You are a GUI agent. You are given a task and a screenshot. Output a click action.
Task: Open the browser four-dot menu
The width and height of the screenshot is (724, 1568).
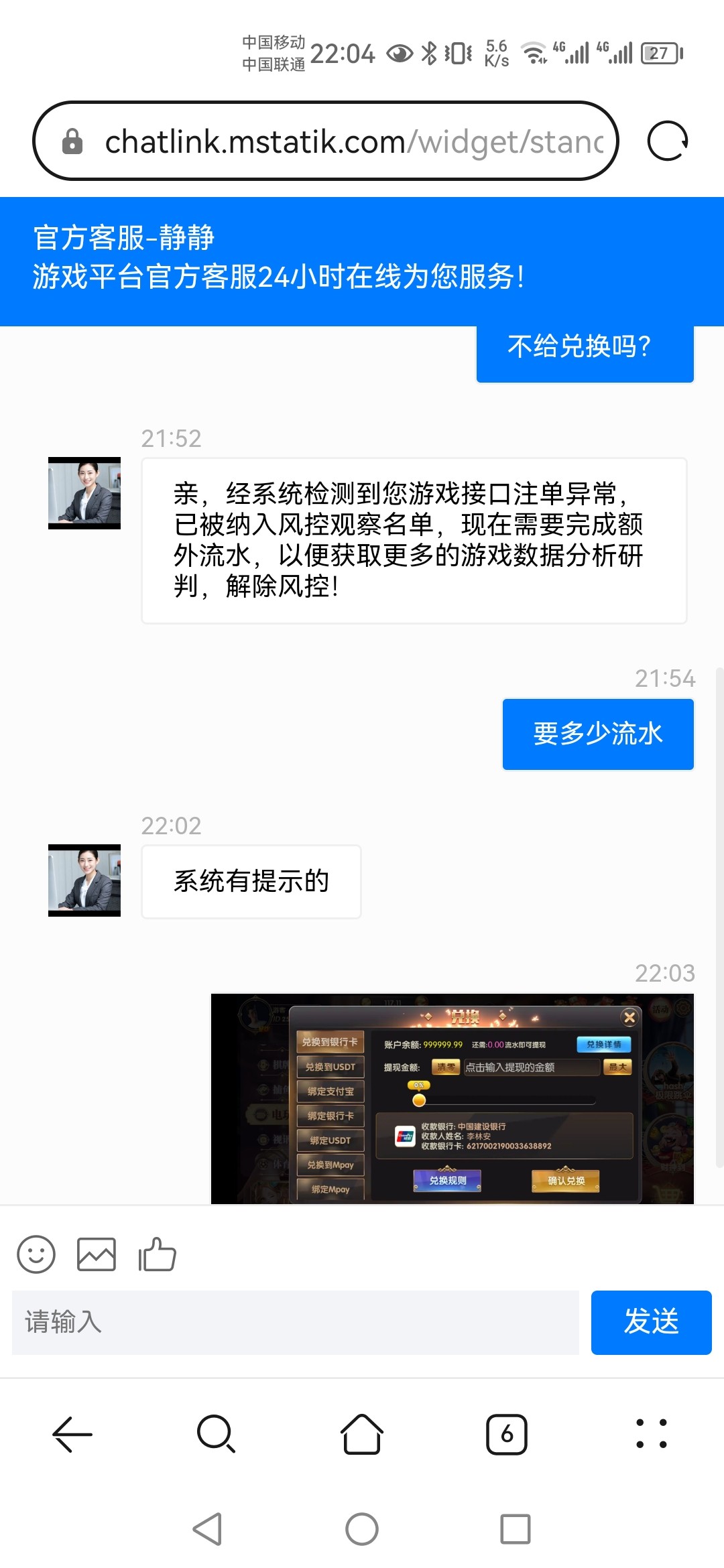tap(651, 1434)
